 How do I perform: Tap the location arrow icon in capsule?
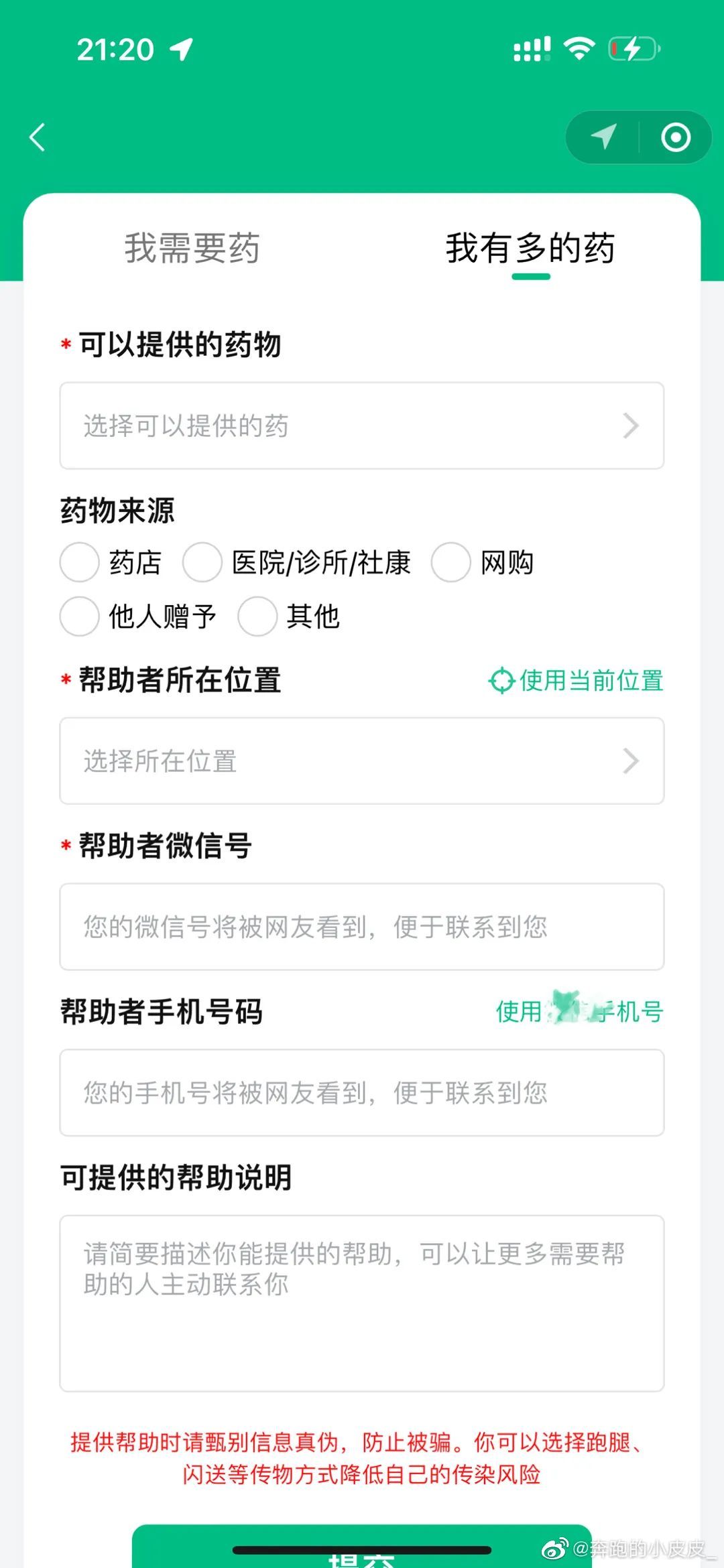603,137
